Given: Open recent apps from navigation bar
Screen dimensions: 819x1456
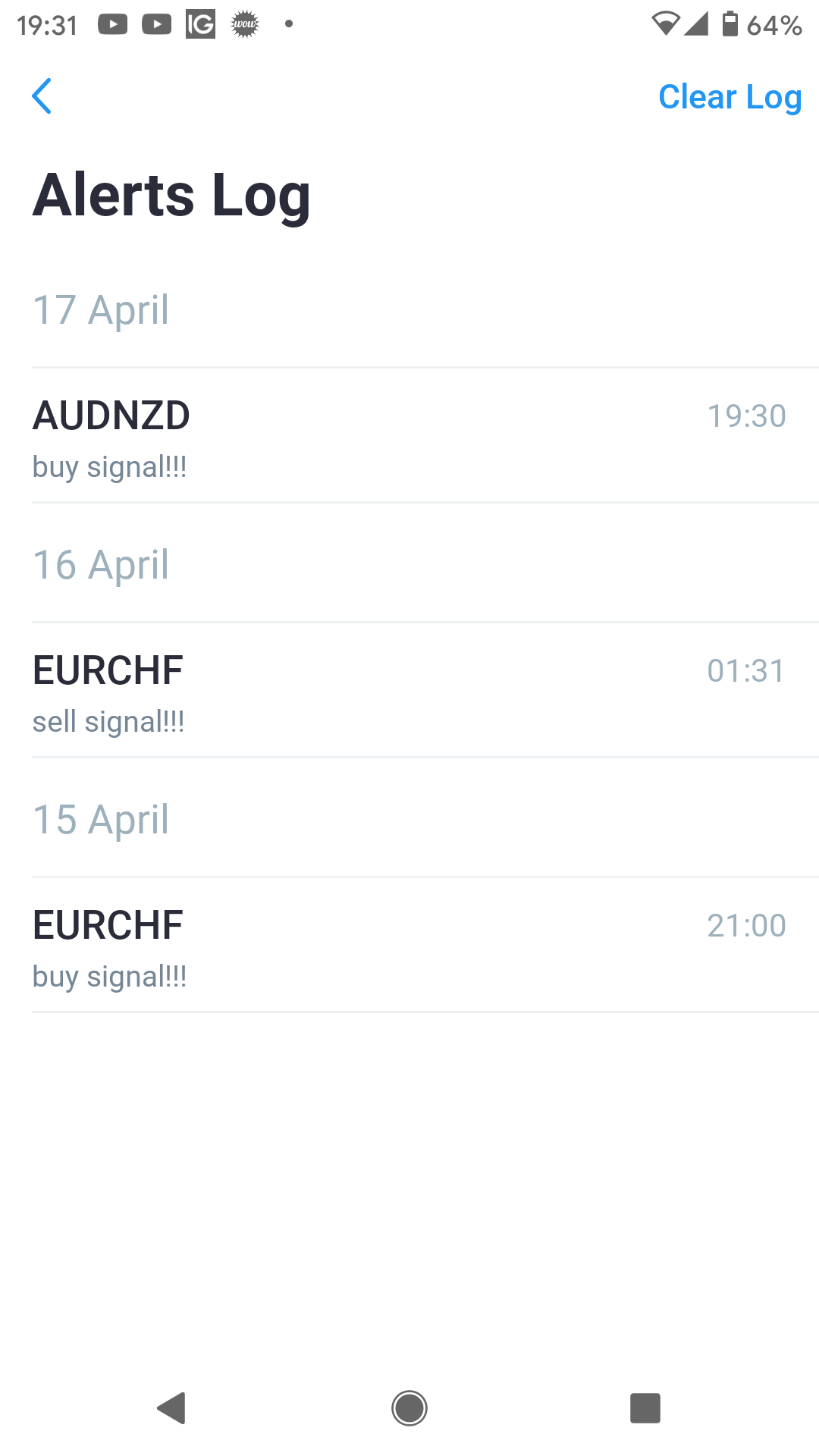Looking at the screenshot, I should [x=645, y=1408].
